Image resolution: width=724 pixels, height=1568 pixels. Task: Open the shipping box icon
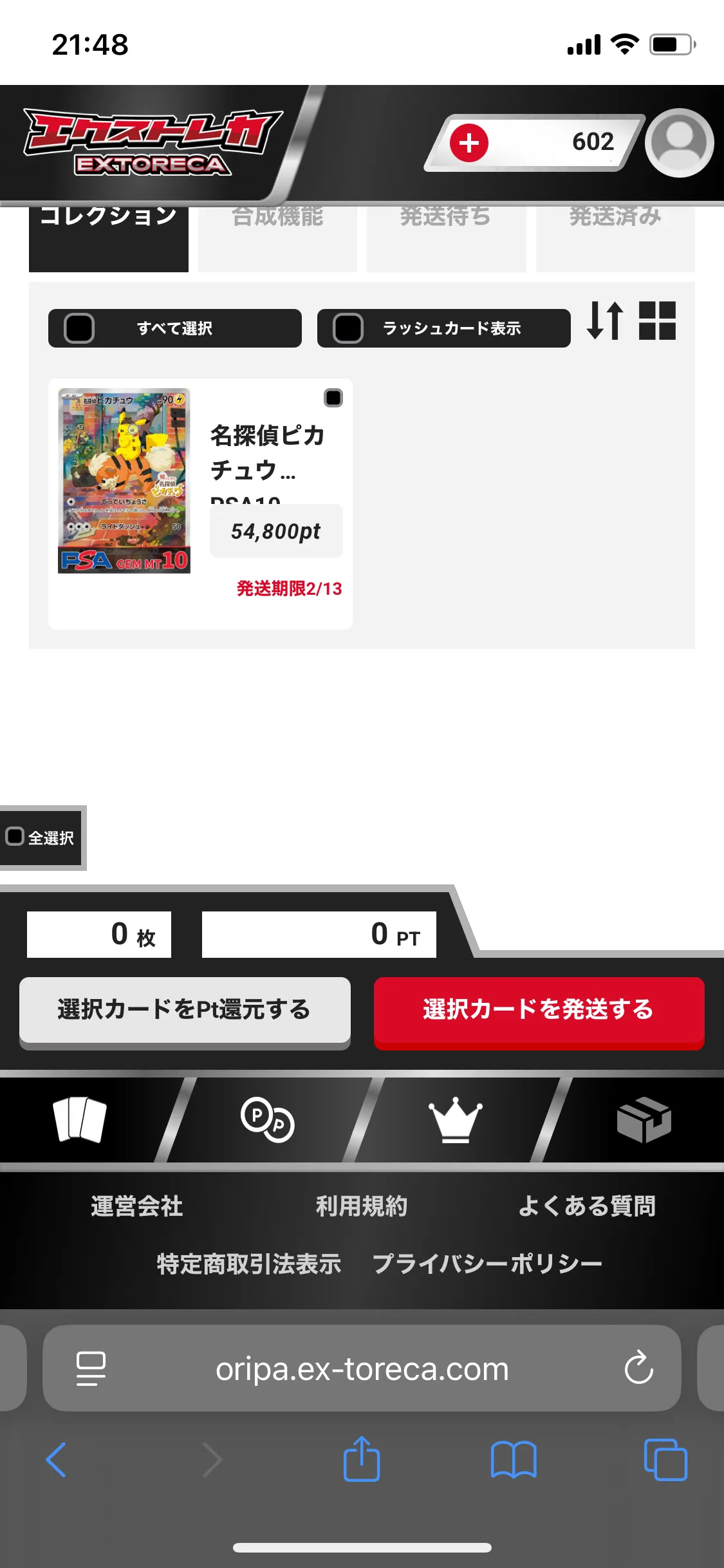click(x=646, y=1120)
